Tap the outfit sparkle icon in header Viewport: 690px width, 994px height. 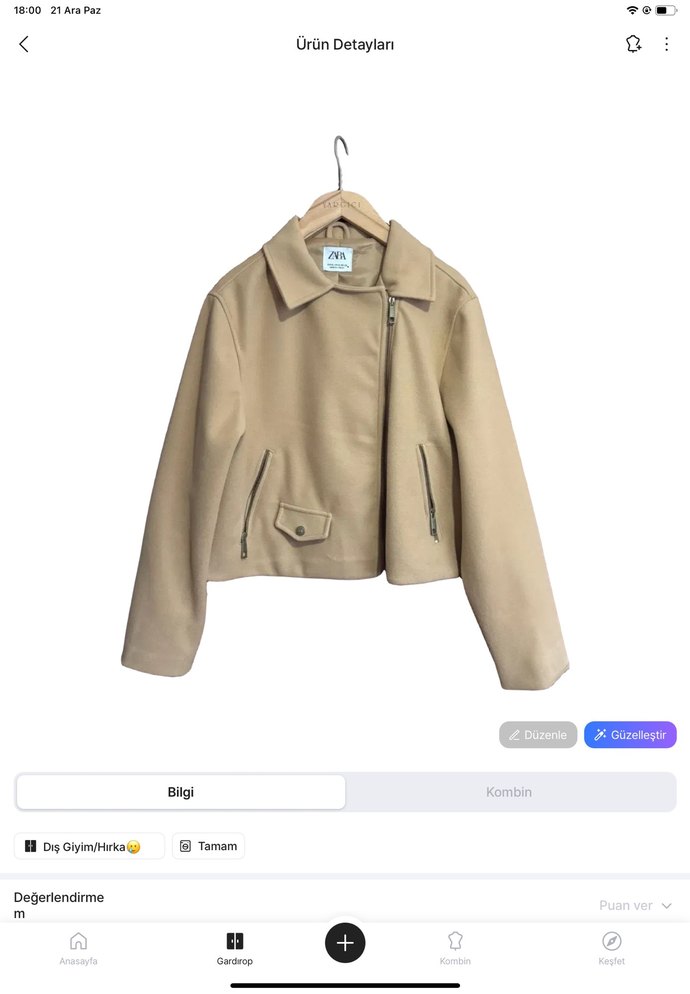coord(633,44)
